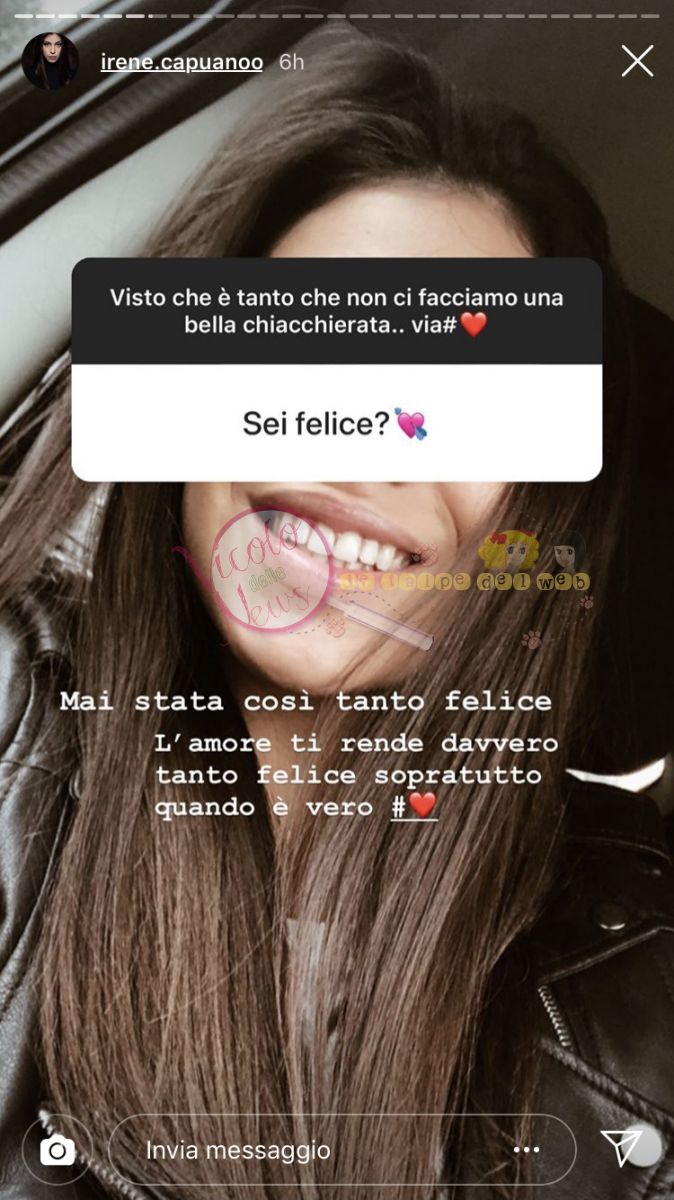This screenshot has height=1200, width=674.
Task: Close the story with the X
Action: coord(637,62)
